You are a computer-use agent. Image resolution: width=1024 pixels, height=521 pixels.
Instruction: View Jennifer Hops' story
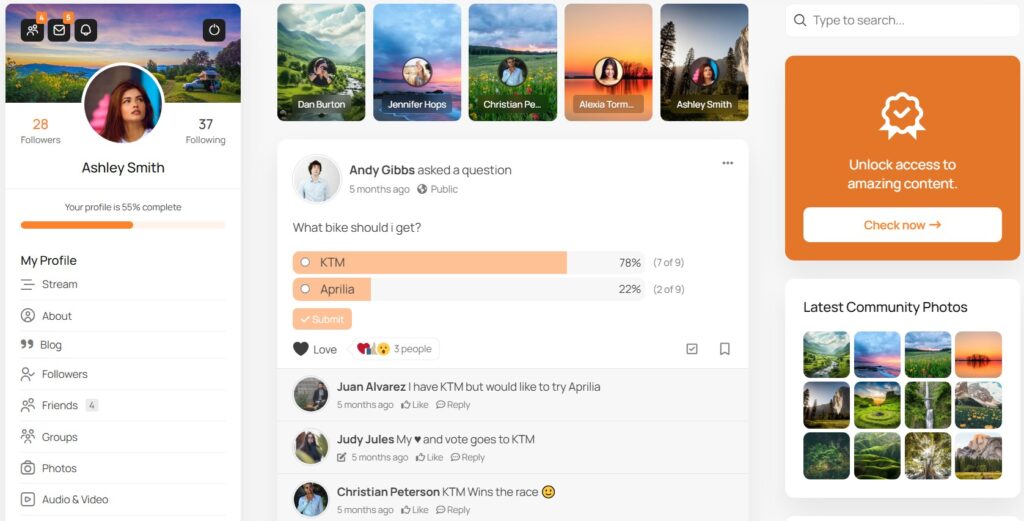coord(417,62)
